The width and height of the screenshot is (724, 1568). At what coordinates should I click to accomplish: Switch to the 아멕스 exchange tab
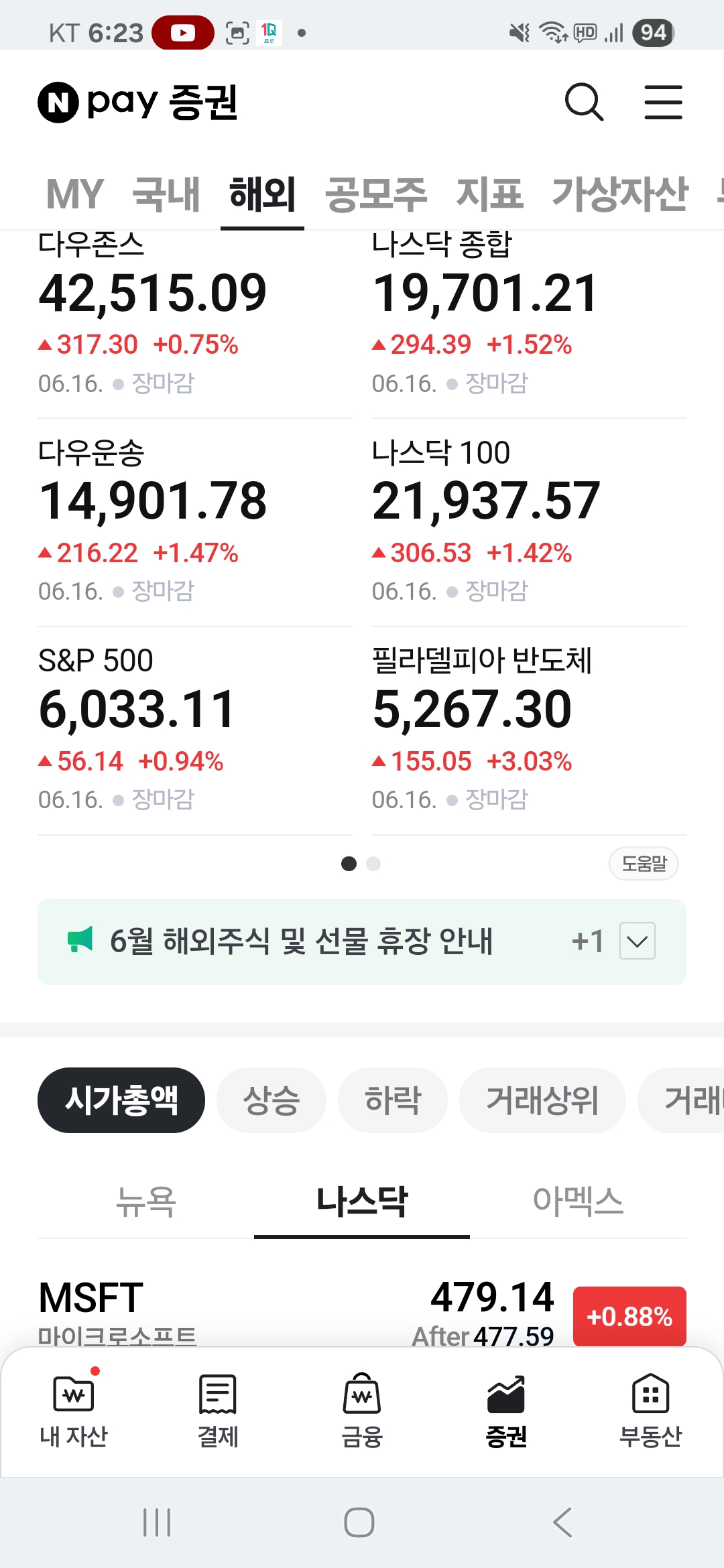[x=578, y=1202]
